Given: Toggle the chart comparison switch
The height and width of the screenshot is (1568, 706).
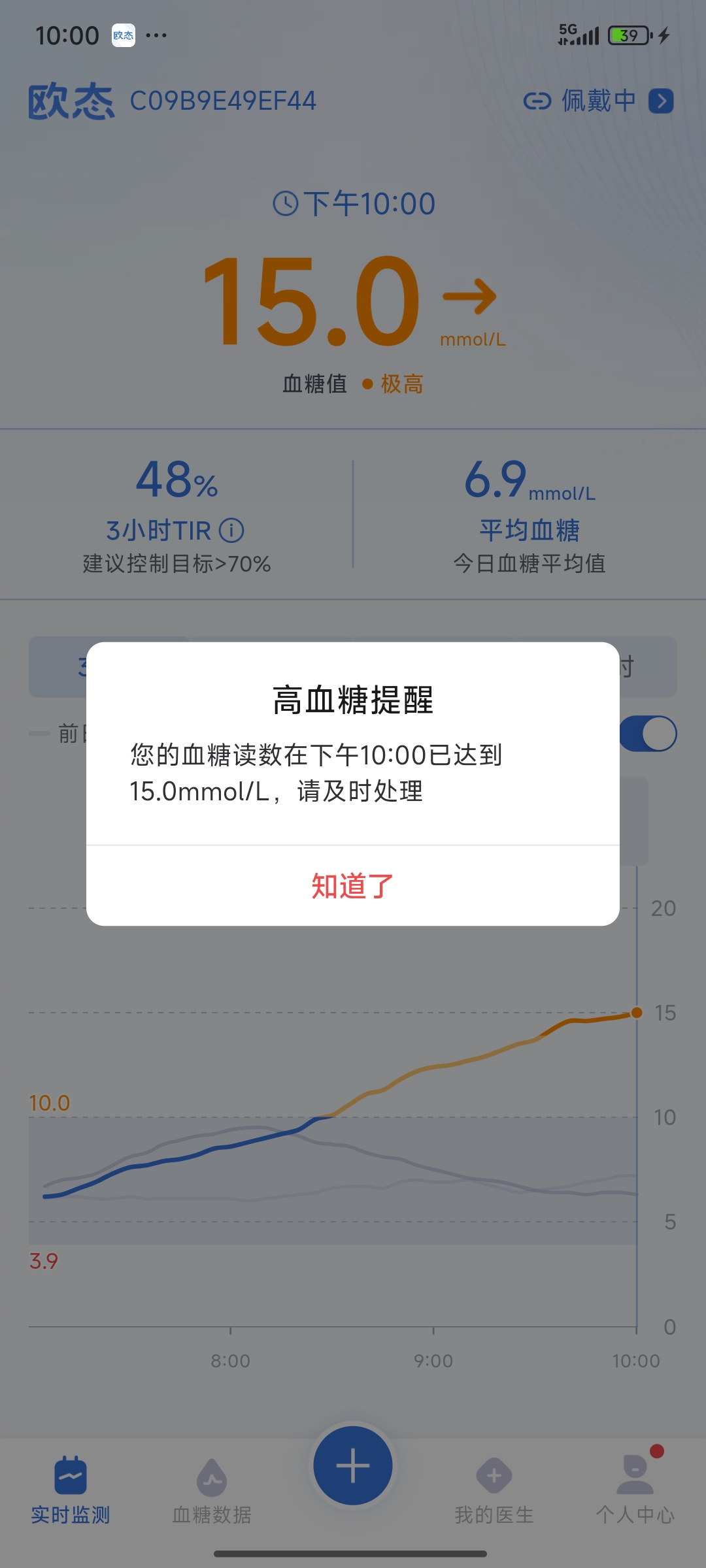Looking at the screenshot, I should [648, 734].
